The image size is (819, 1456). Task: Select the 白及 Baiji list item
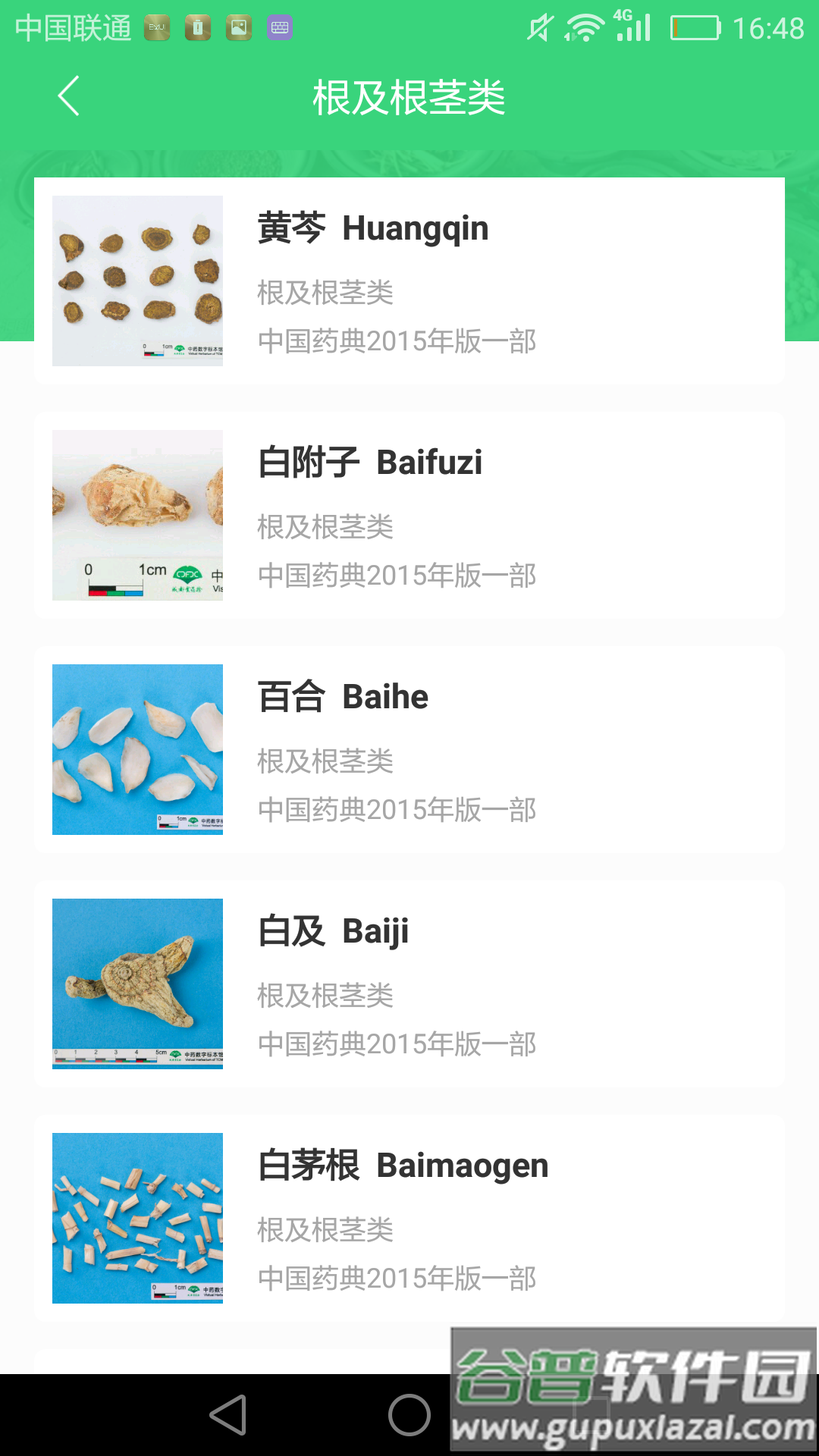click(x=409, y=984)
